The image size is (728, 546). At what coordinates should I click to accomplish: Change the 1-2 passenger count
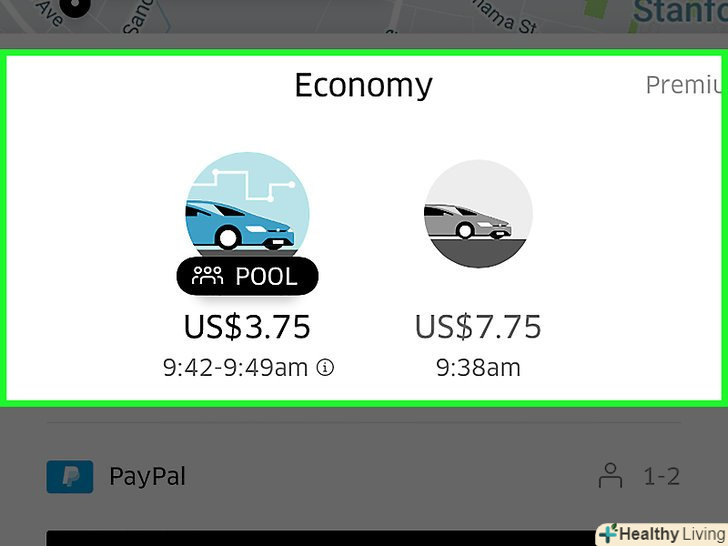point(639,477)
